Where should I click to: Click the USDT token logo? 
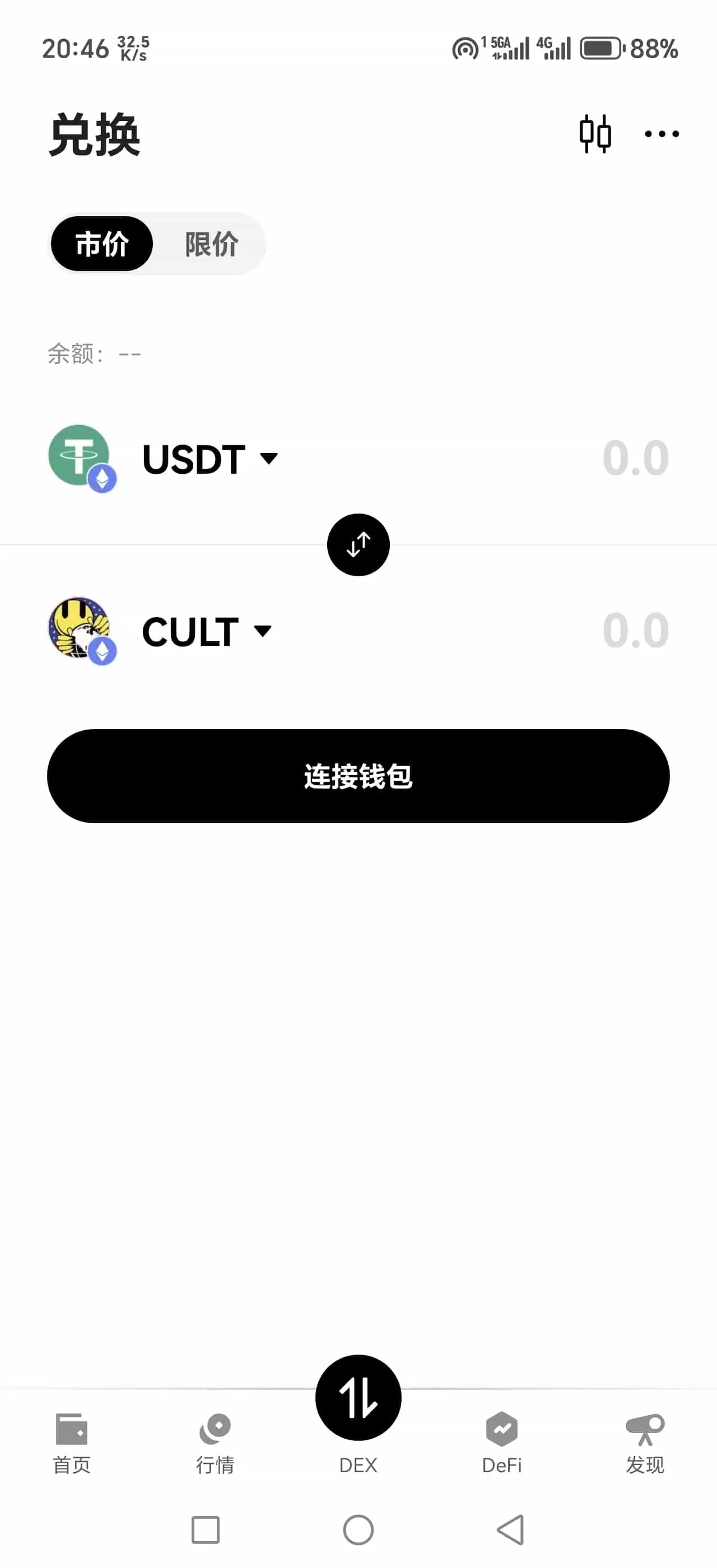pyautogui.click(x=79, y=456)
